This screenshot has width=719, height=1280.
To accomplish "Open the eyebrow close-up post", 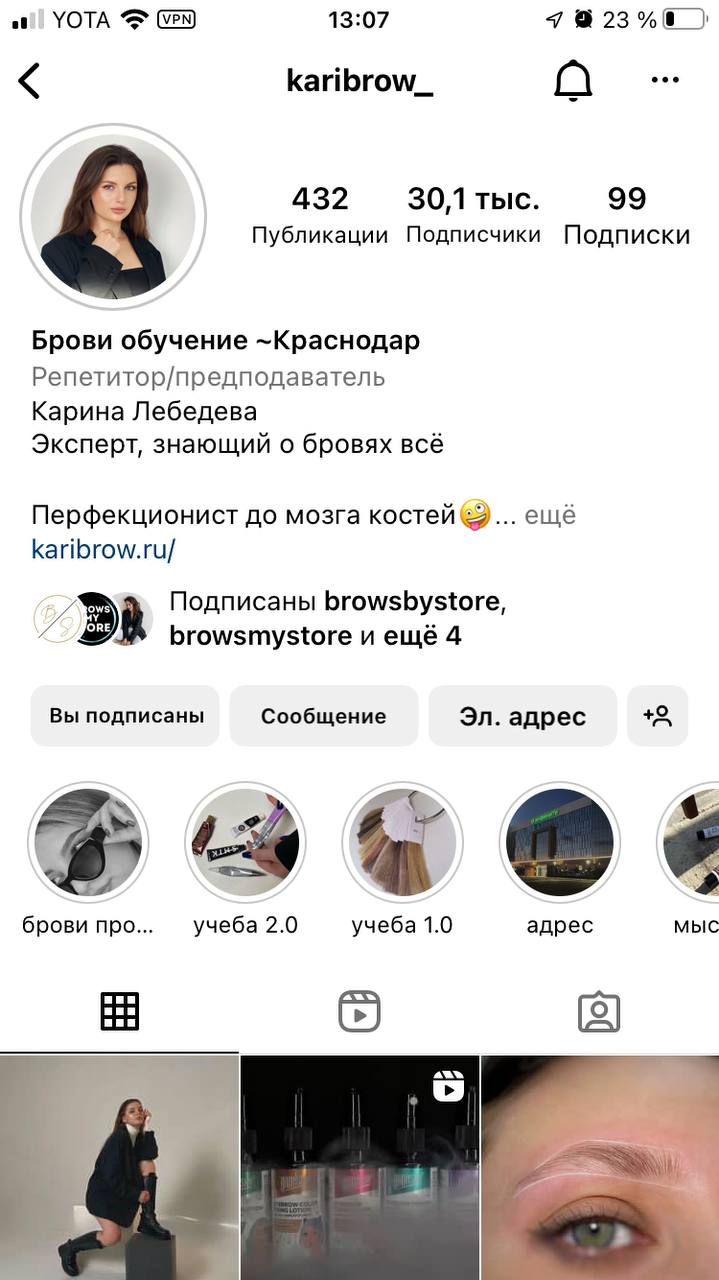I will click(600, 1168).
